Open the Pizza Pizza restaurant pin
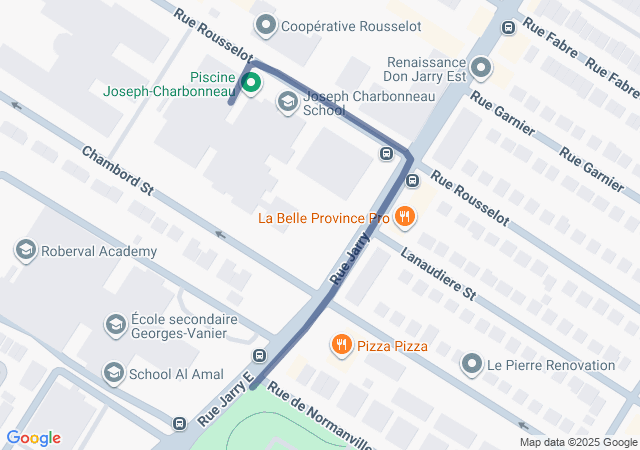Viewport: 640px width, 450px height. pyautogui.click(x=342, y=345)
